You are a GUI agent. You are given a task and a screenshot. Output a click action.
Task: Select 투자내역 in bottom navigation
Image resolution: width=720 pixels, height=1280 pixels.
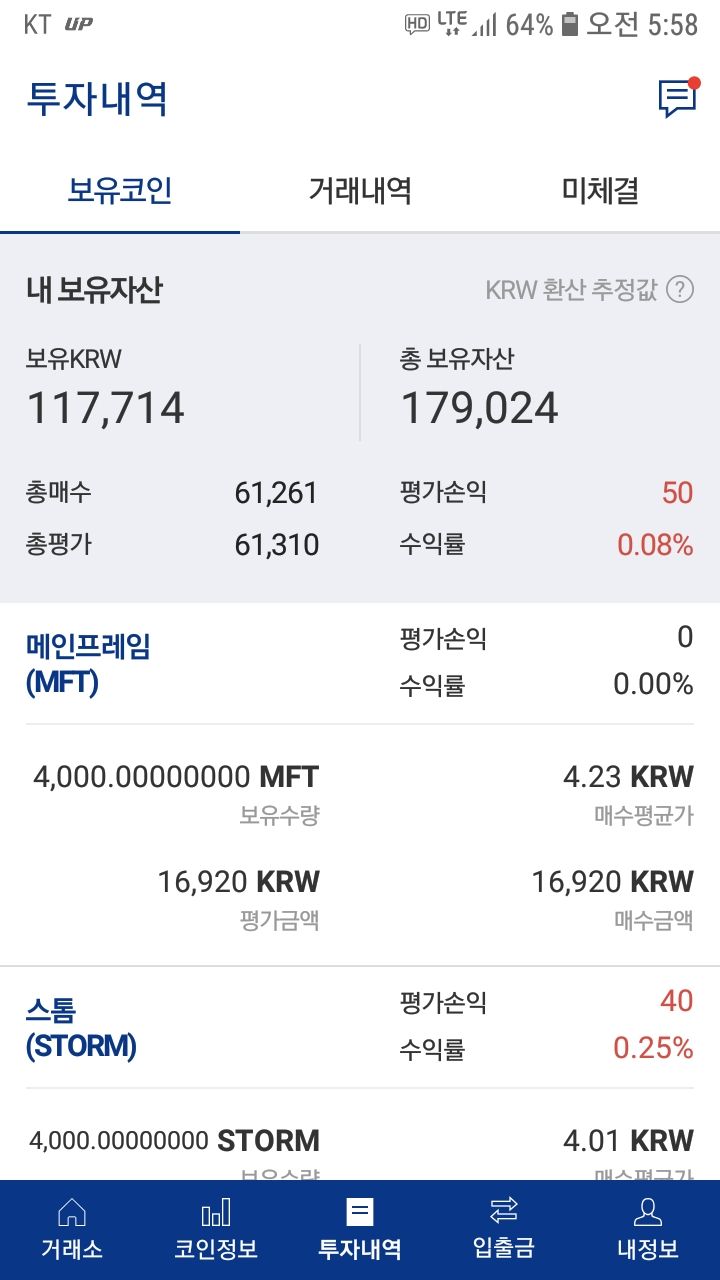360,1230
